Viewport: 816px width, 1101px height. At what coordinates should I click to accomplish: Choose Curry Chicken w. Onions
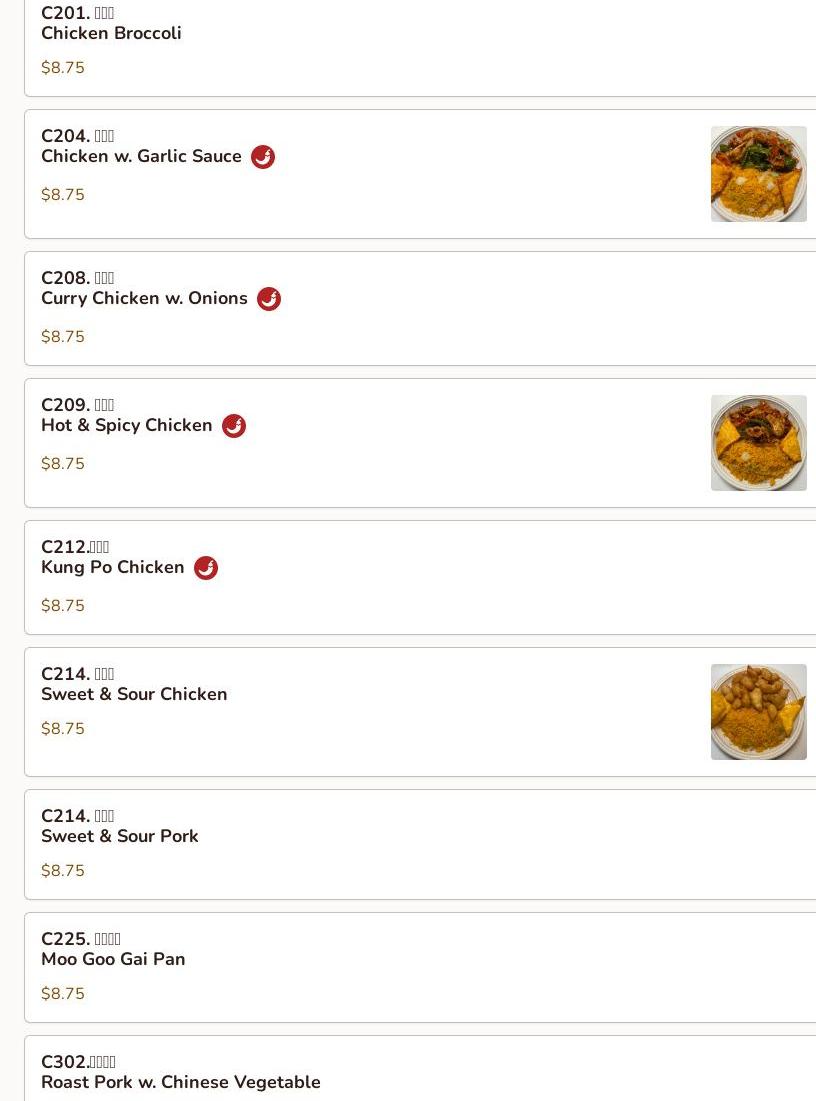(x=144, y=299)
